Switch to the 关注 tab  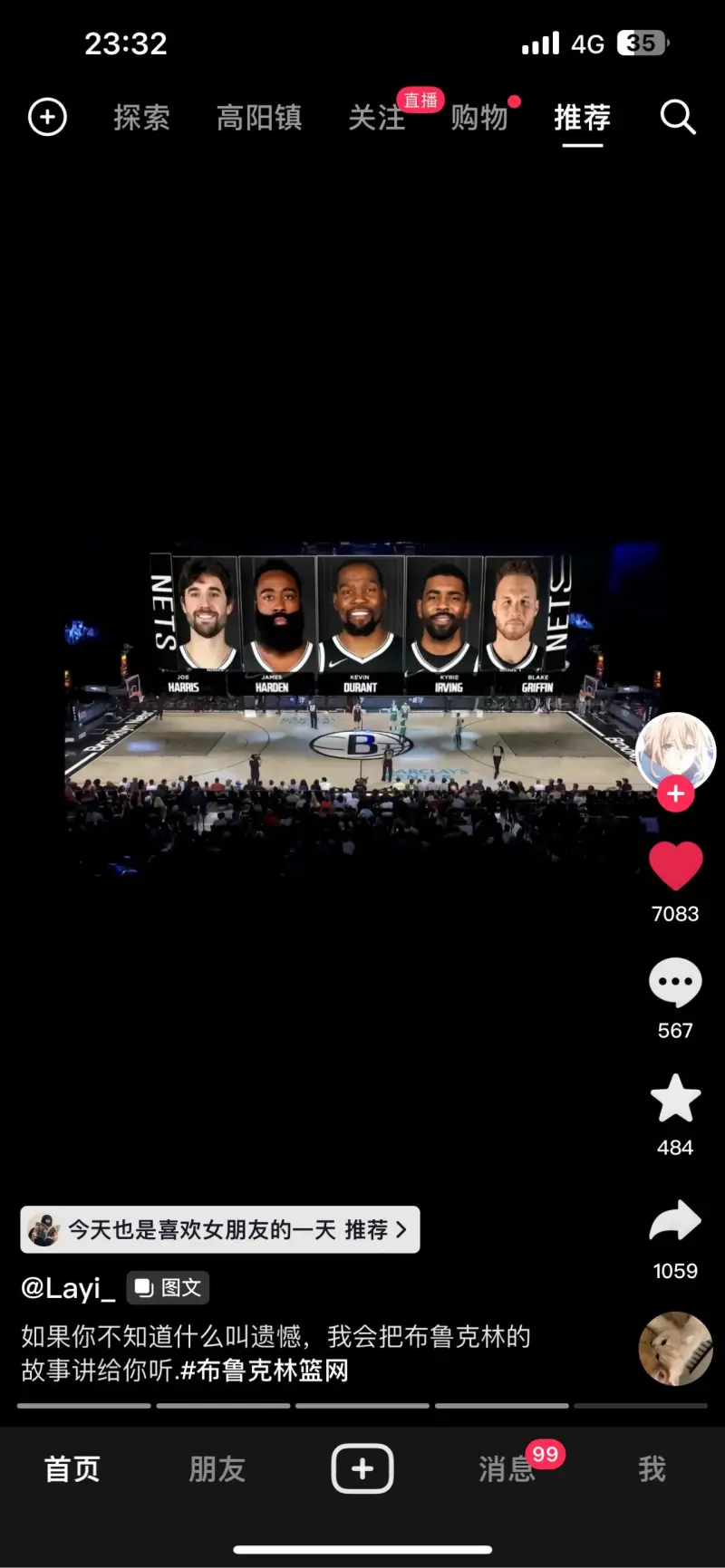[376, 118]
